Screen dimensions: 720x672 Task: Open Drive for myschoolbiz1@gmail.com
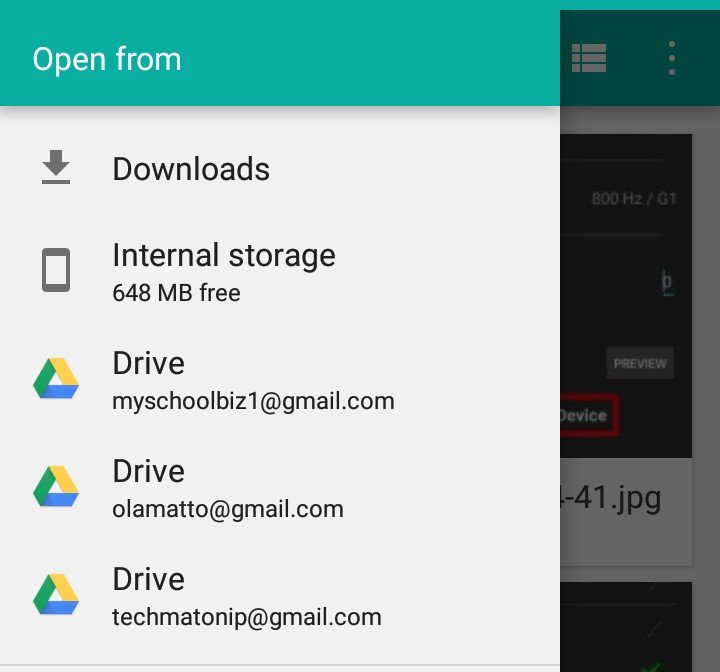pyautogui.click(x=252, y=380)
